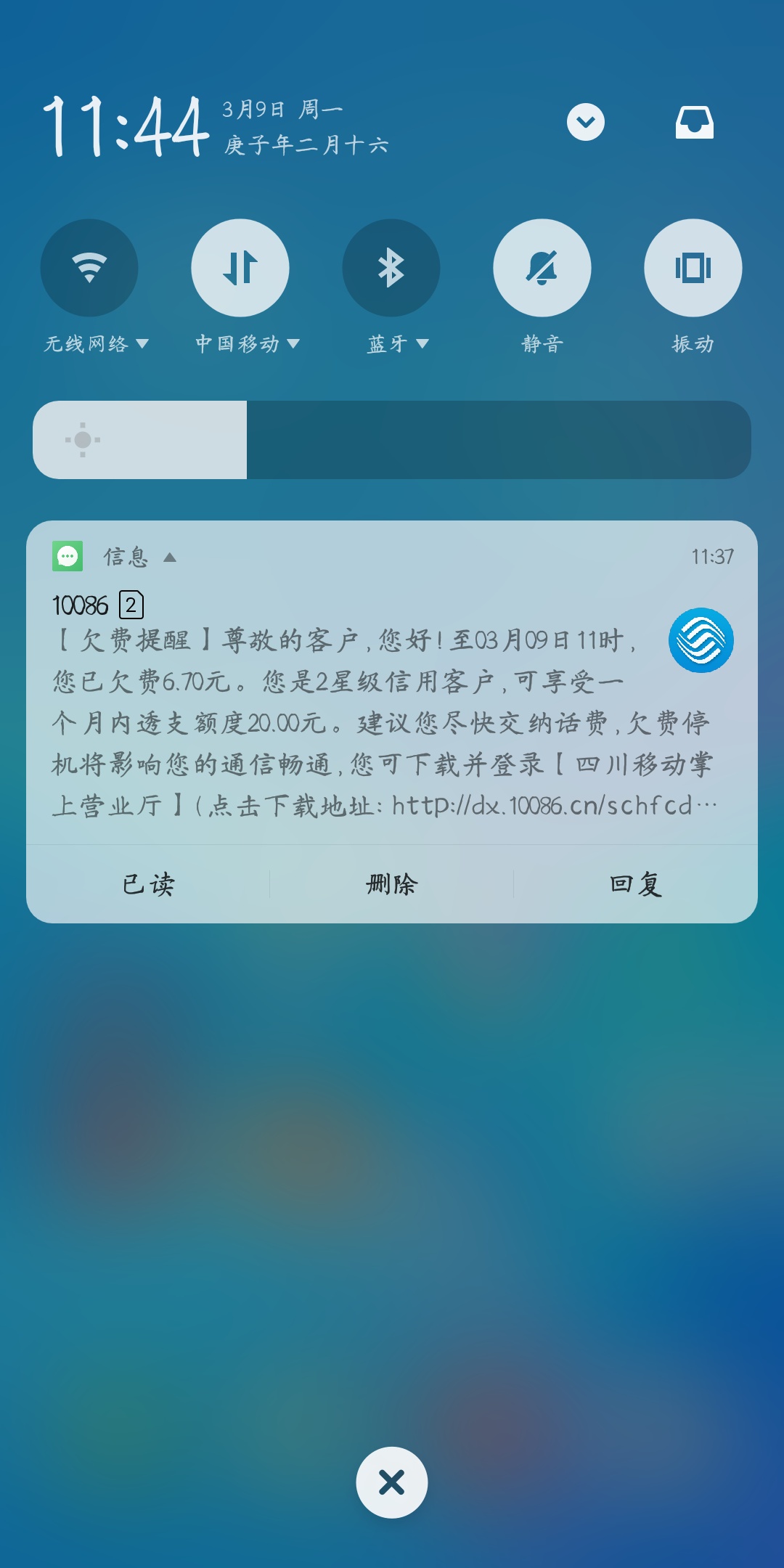
Task: Disable Bluetooth from quick settings
Action: click(391, 267)
